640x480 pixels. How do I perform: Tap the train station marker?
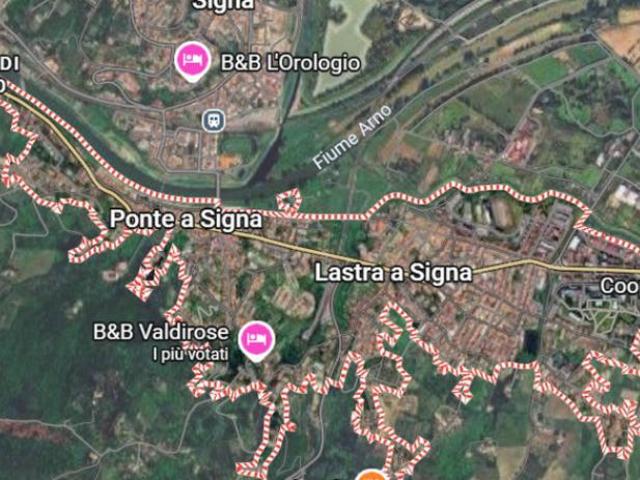tap(213, 120)
